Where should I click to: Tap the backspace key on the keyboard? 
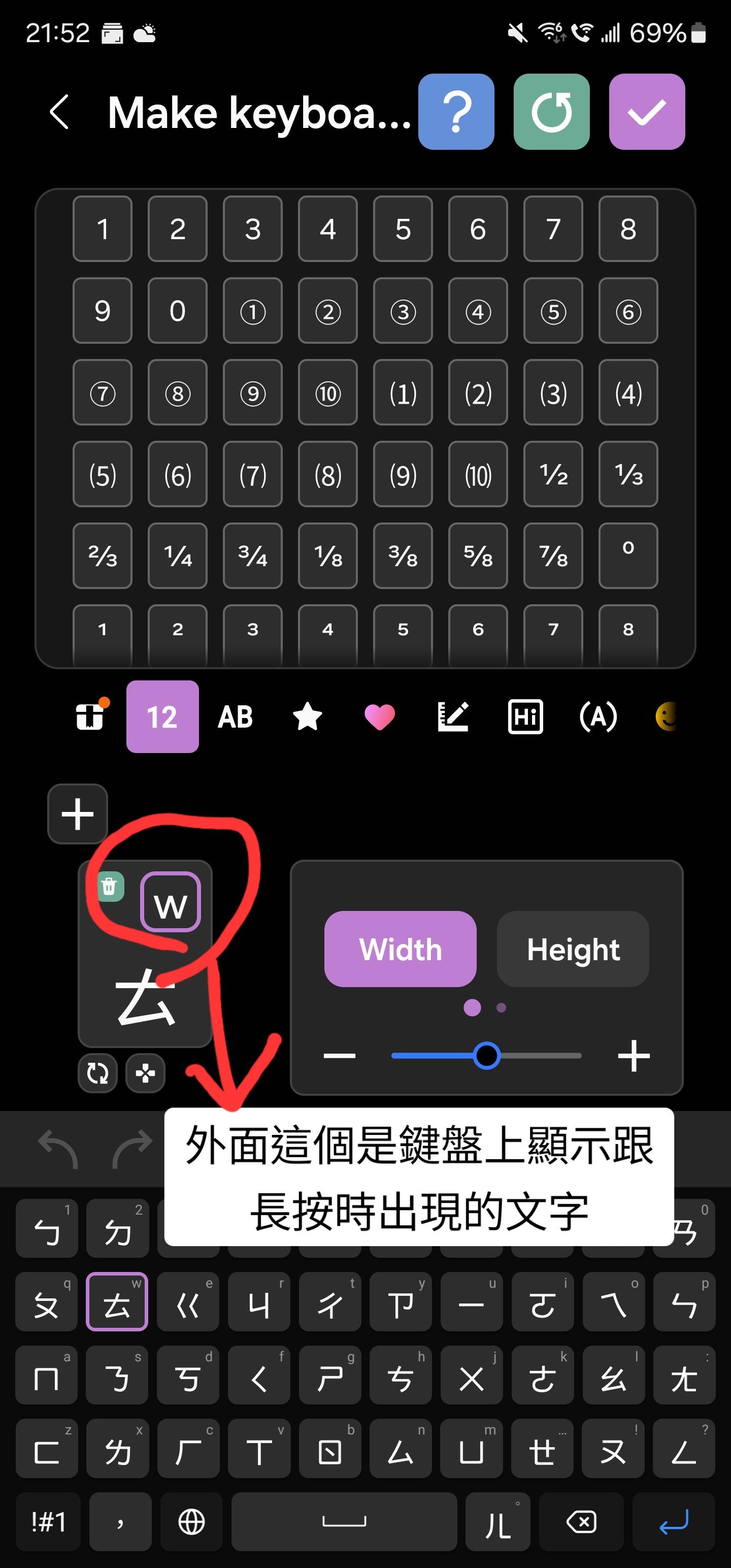581,1522
